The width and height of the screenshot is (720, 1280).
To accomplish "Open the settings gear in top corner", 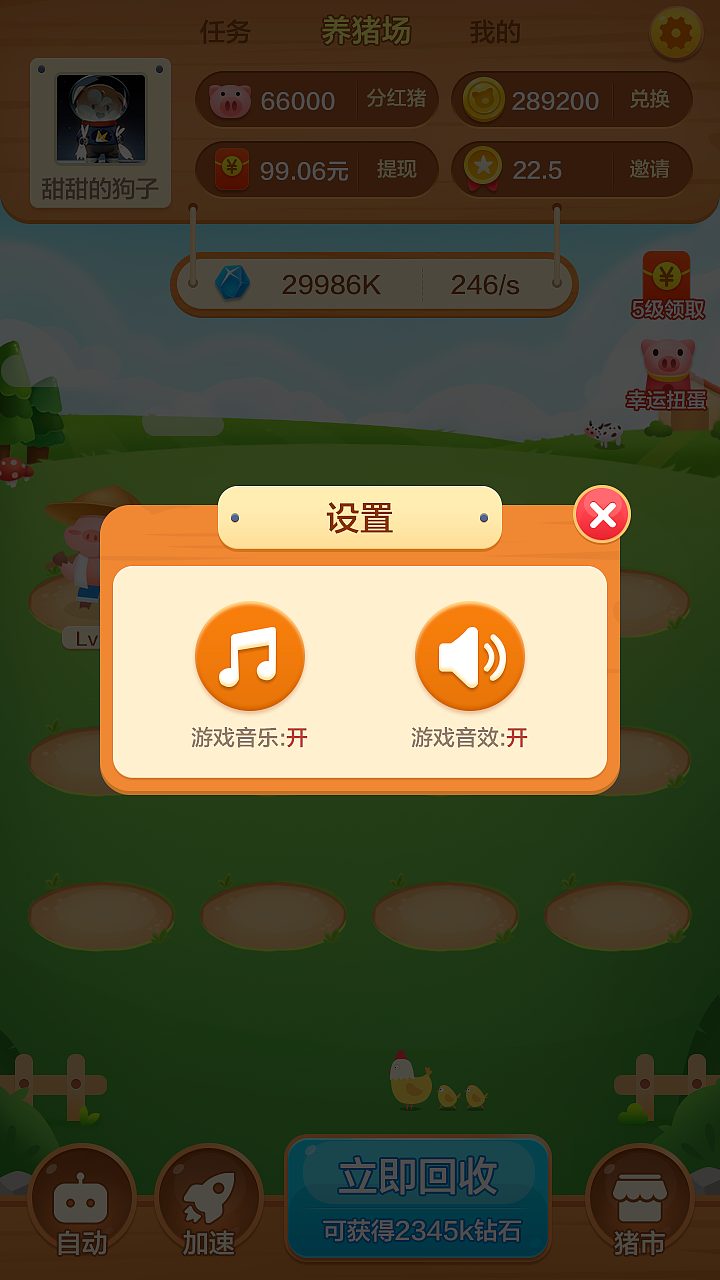I will (x=677, y=33).
